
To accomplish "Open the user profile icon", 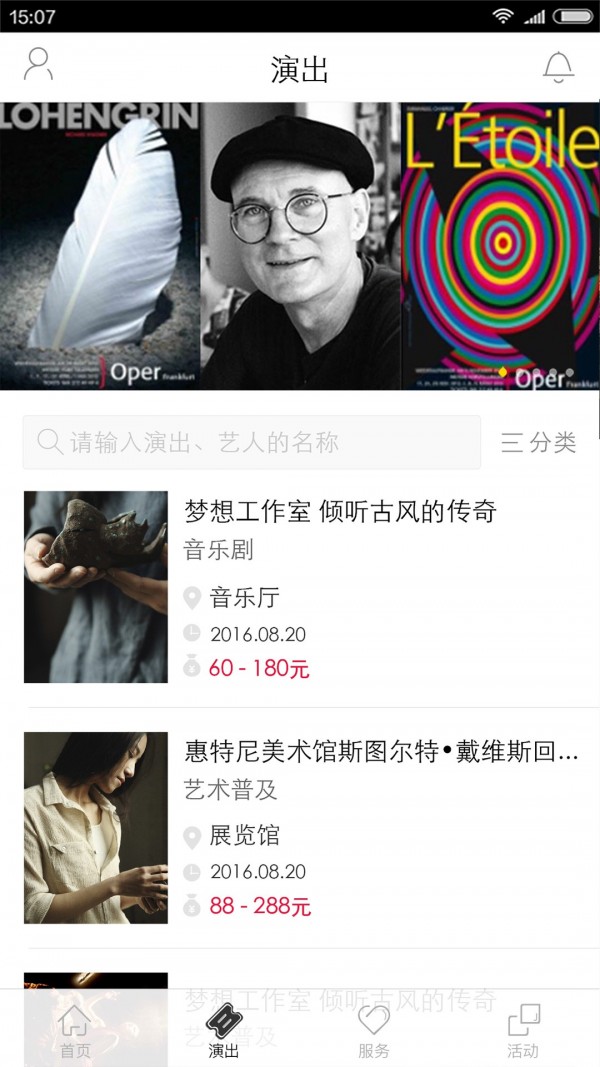I will point(38,65).
